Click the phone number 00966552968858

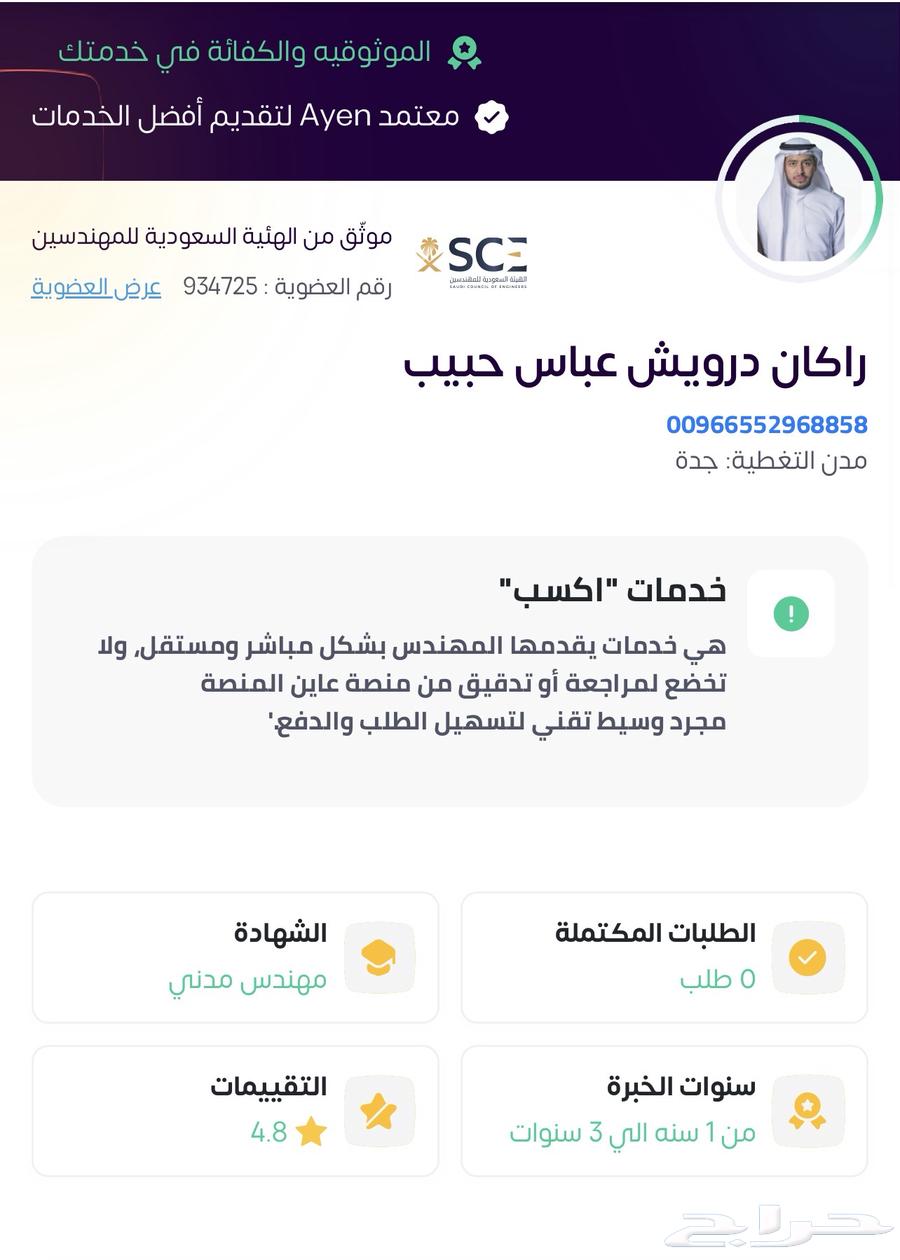coord(766,424)
